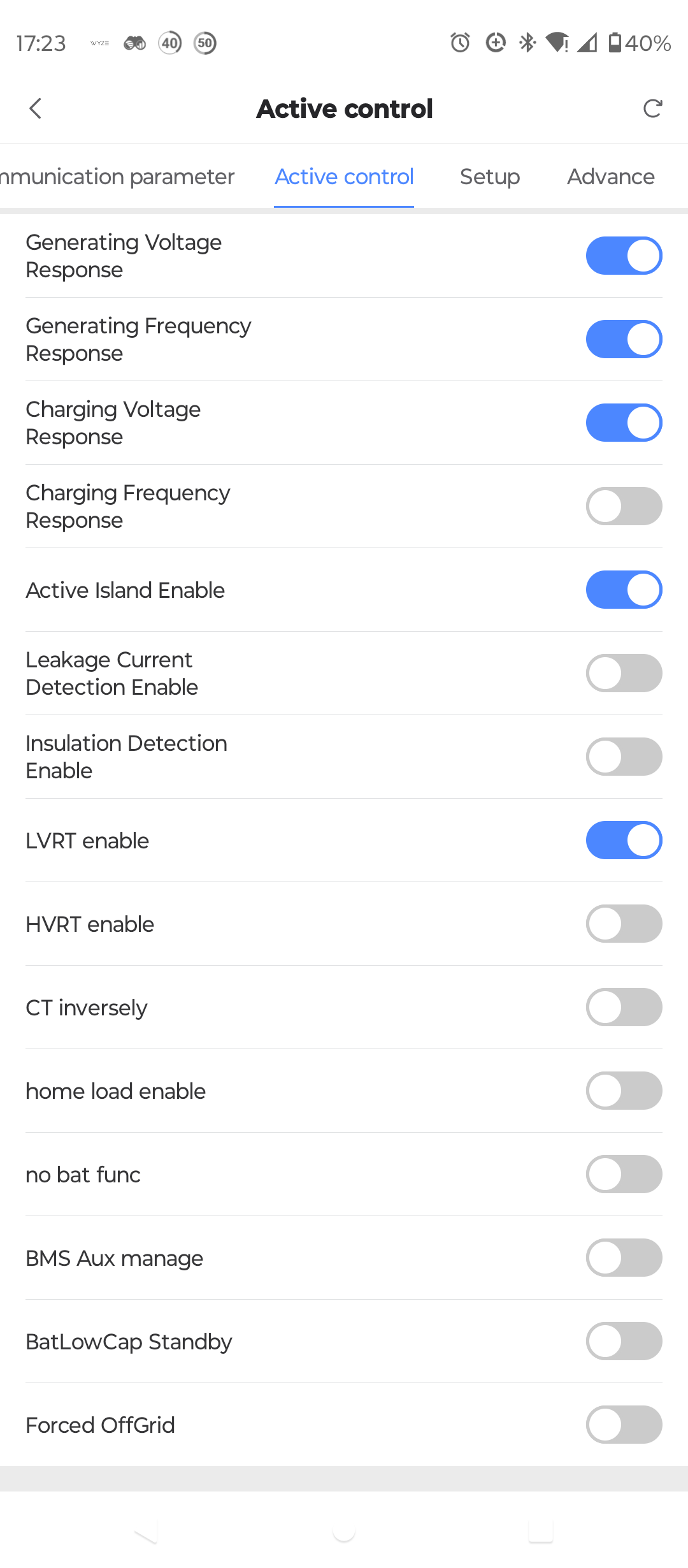Toggle on home load enable

click(624, 1091)
